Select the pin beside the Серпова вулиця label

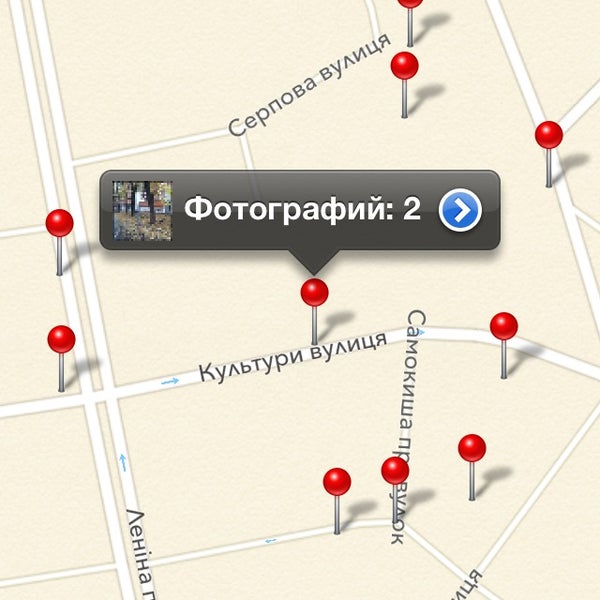[404, 68]
